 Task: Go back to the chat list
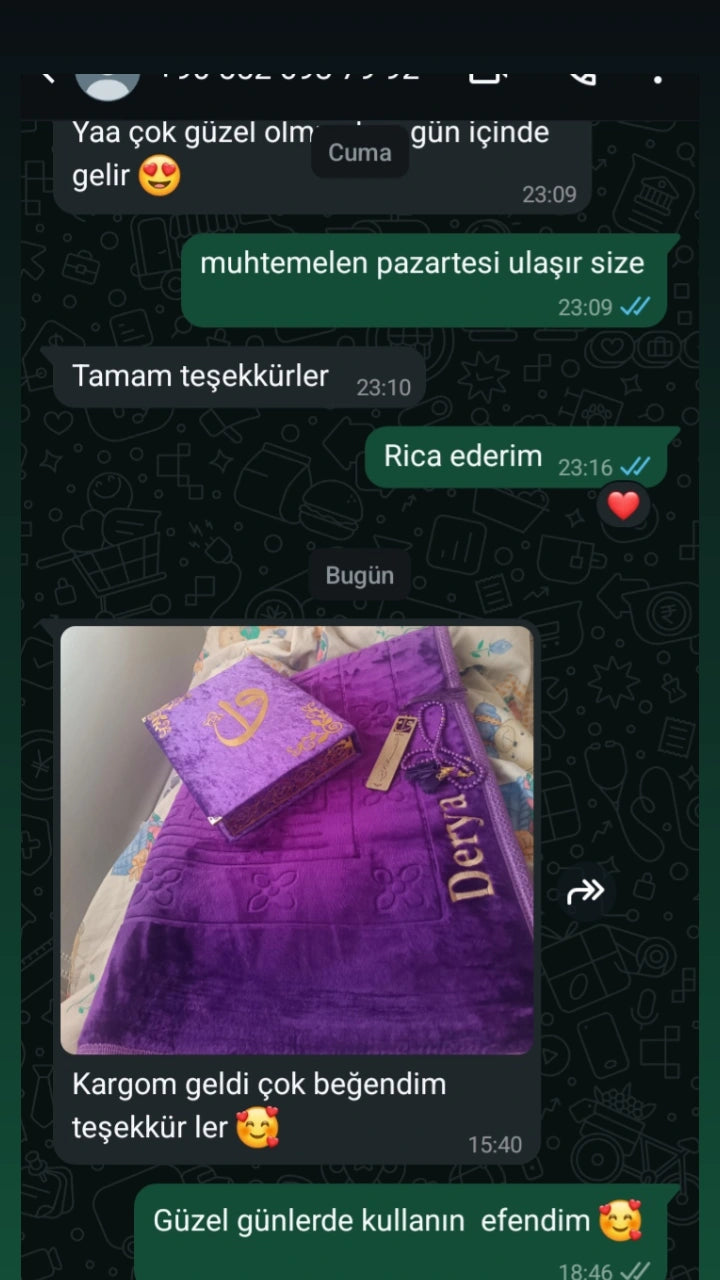click(46, 76)
